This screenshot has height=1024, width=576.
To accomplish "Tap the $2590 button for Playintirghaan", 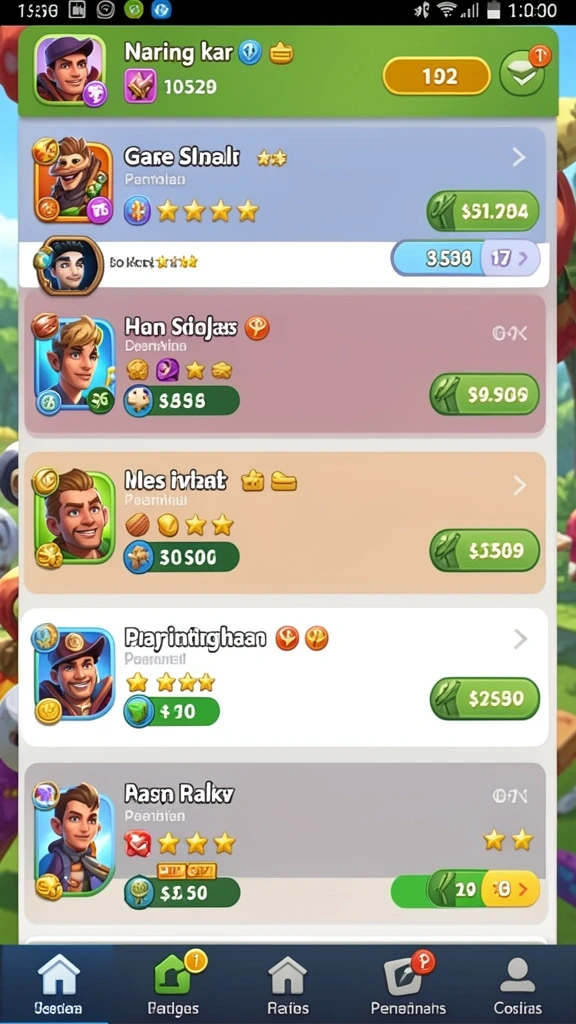I will click(x=484, y=698).
